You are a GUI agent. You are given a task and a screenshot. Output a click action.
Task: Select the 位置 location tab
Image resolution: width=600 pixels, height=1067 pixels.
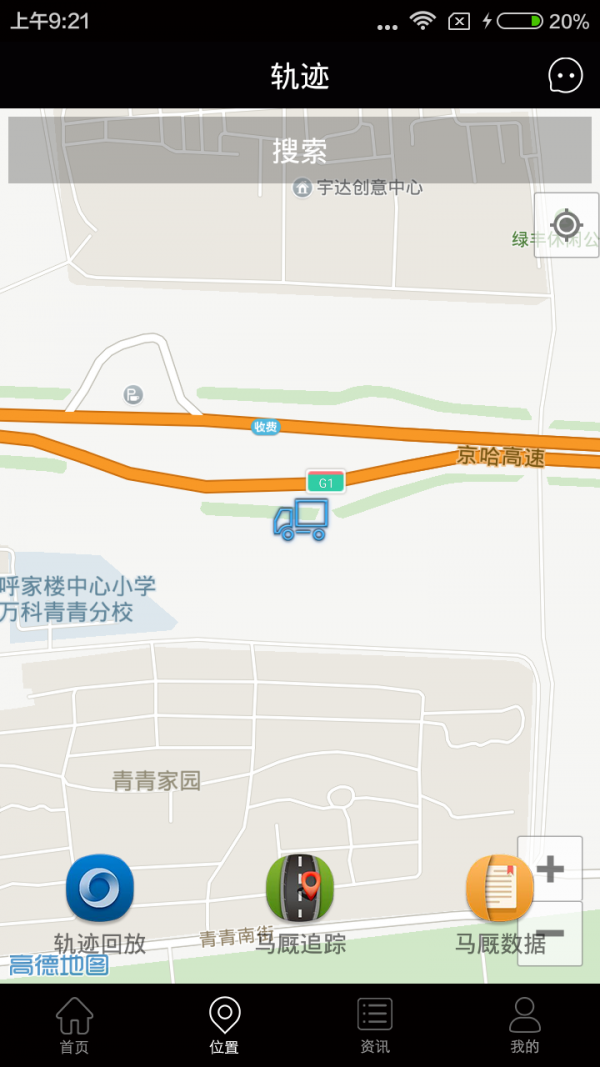point(224,1026)
